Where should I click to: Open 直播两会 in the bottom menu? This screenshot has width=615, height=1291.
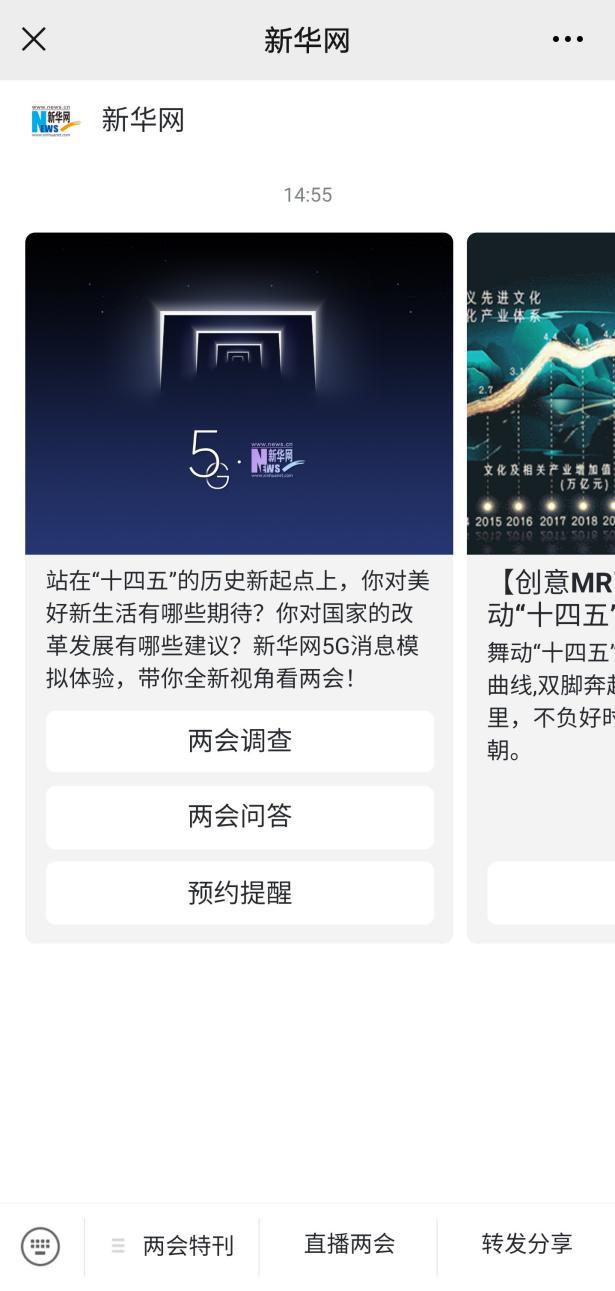pyautogui.click(x=349, y=1244)
